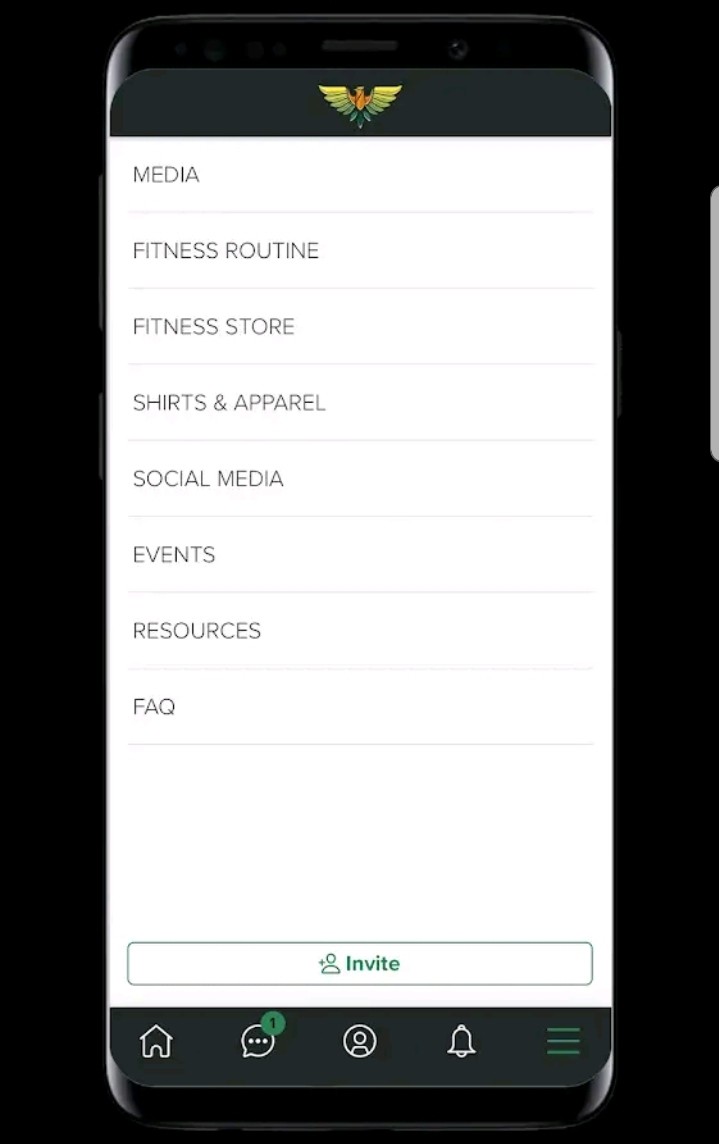Image resolution: width=719 pixels, height=1144 pixels.
Task: Open the MEDIA menu item
Action: click(x=166, y=175)
